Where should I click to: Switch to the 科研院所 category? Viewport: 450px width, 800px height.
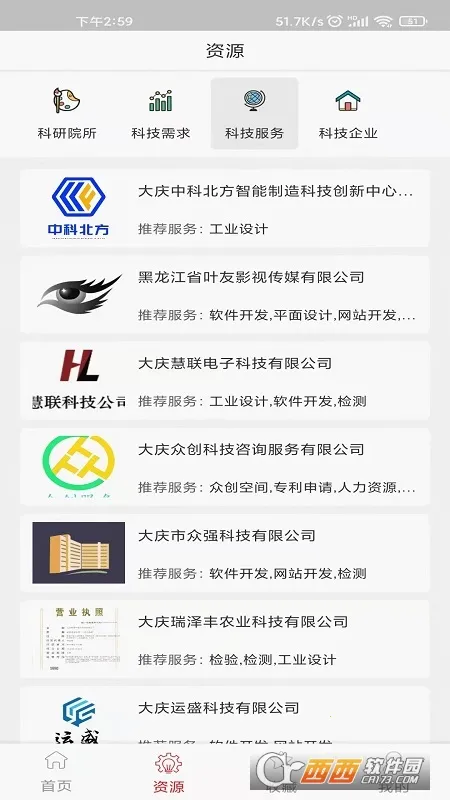click(67, 114)
